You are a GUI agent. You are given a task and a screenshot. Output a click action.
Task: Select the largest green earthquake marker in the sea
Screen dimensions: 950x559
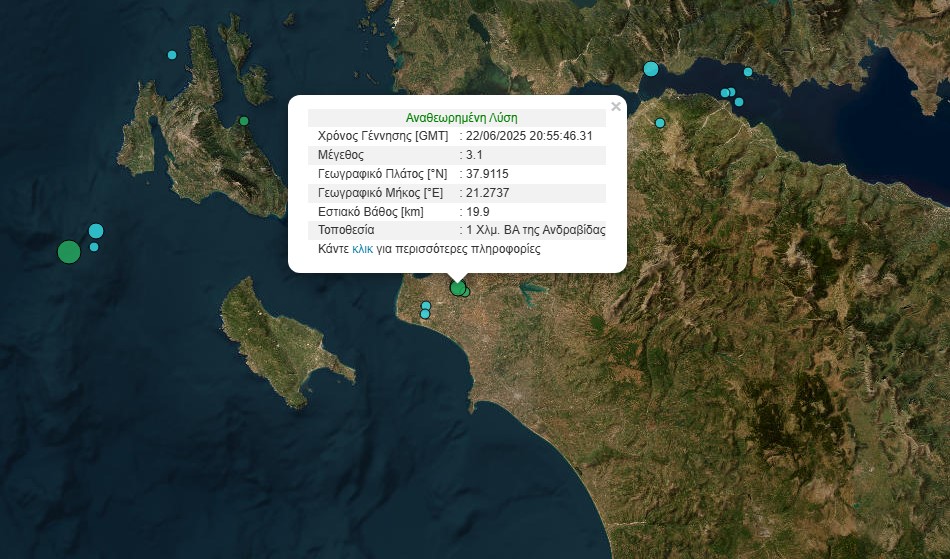[x=68, y=252]
